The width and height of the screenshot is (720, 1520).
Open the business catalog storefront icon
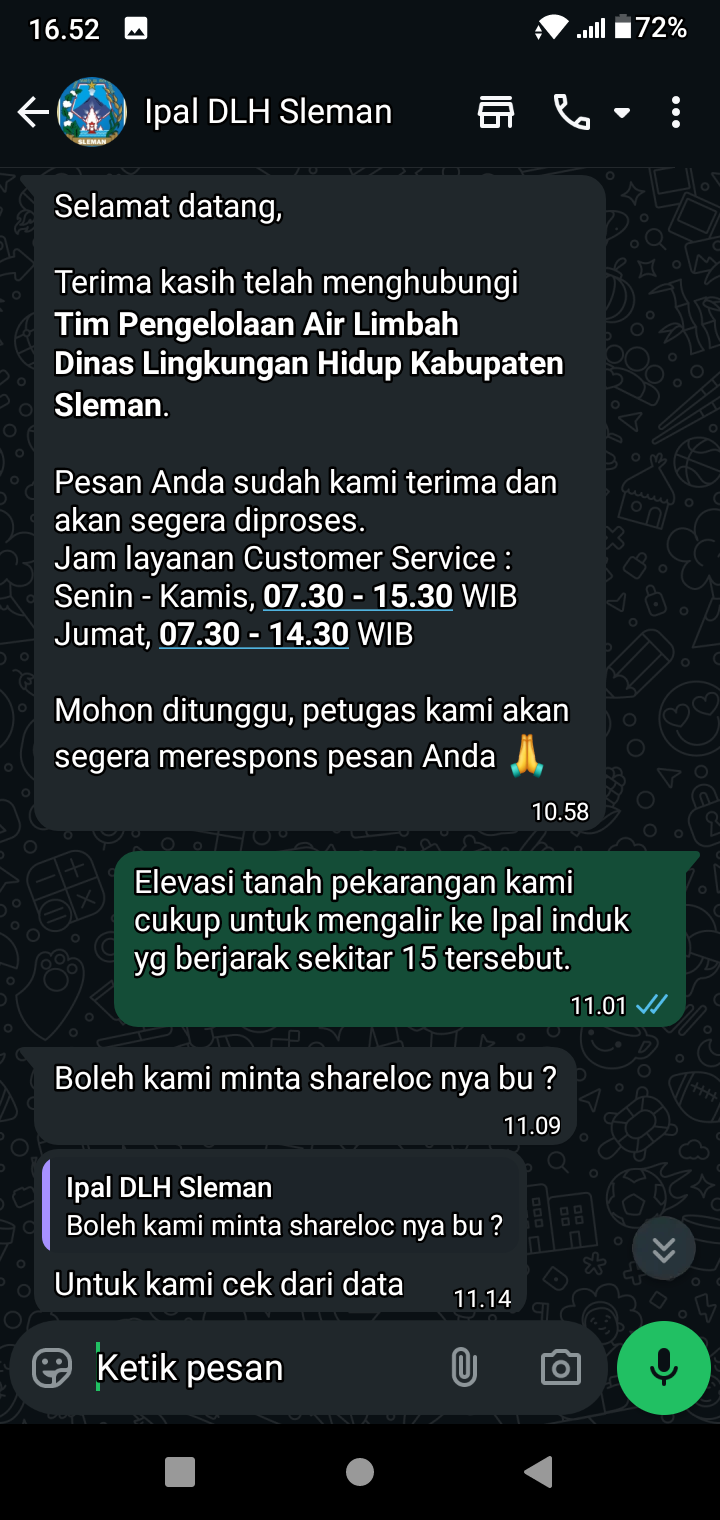tap(495, 112)
